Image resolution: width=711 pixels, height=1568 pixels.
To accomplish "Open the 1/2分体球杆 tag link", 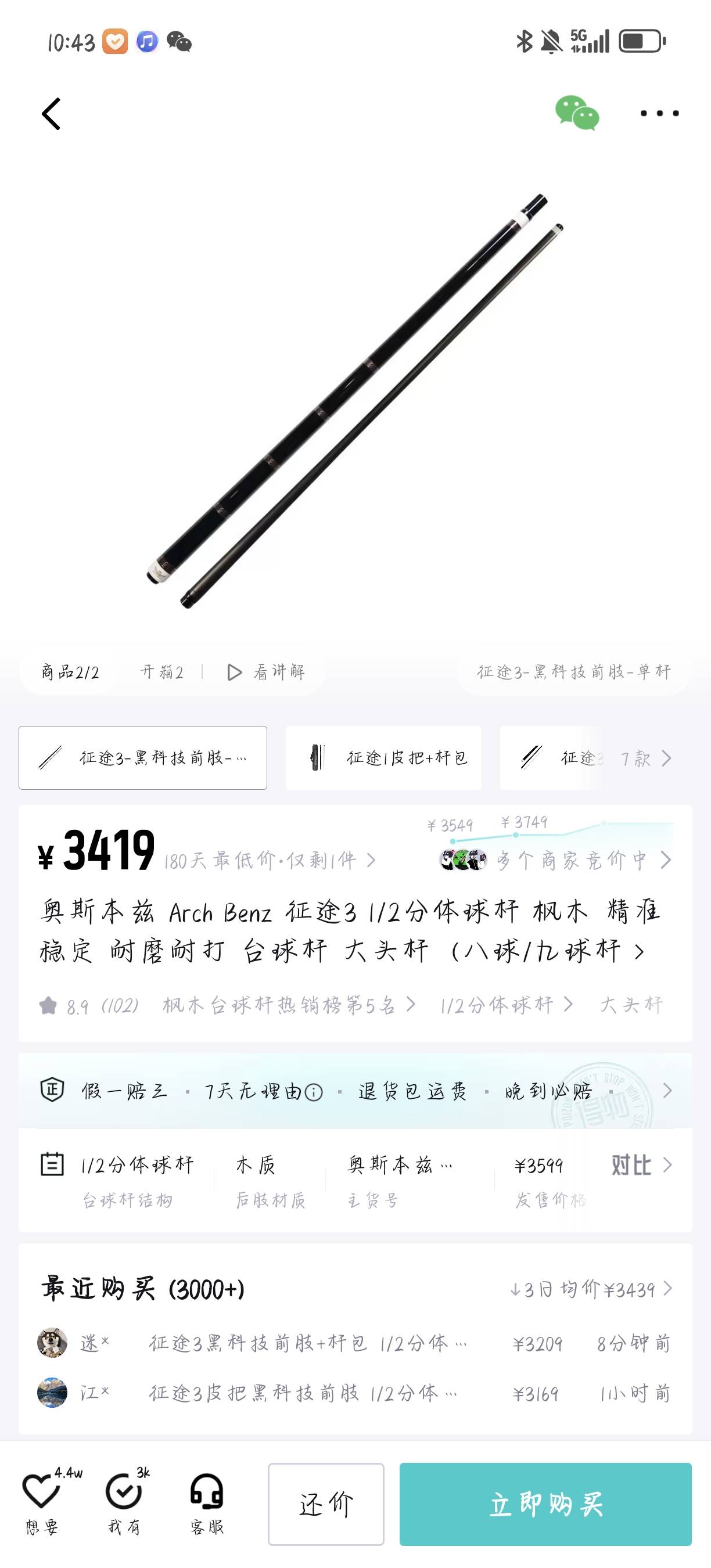I will (x=506, y=1005).
